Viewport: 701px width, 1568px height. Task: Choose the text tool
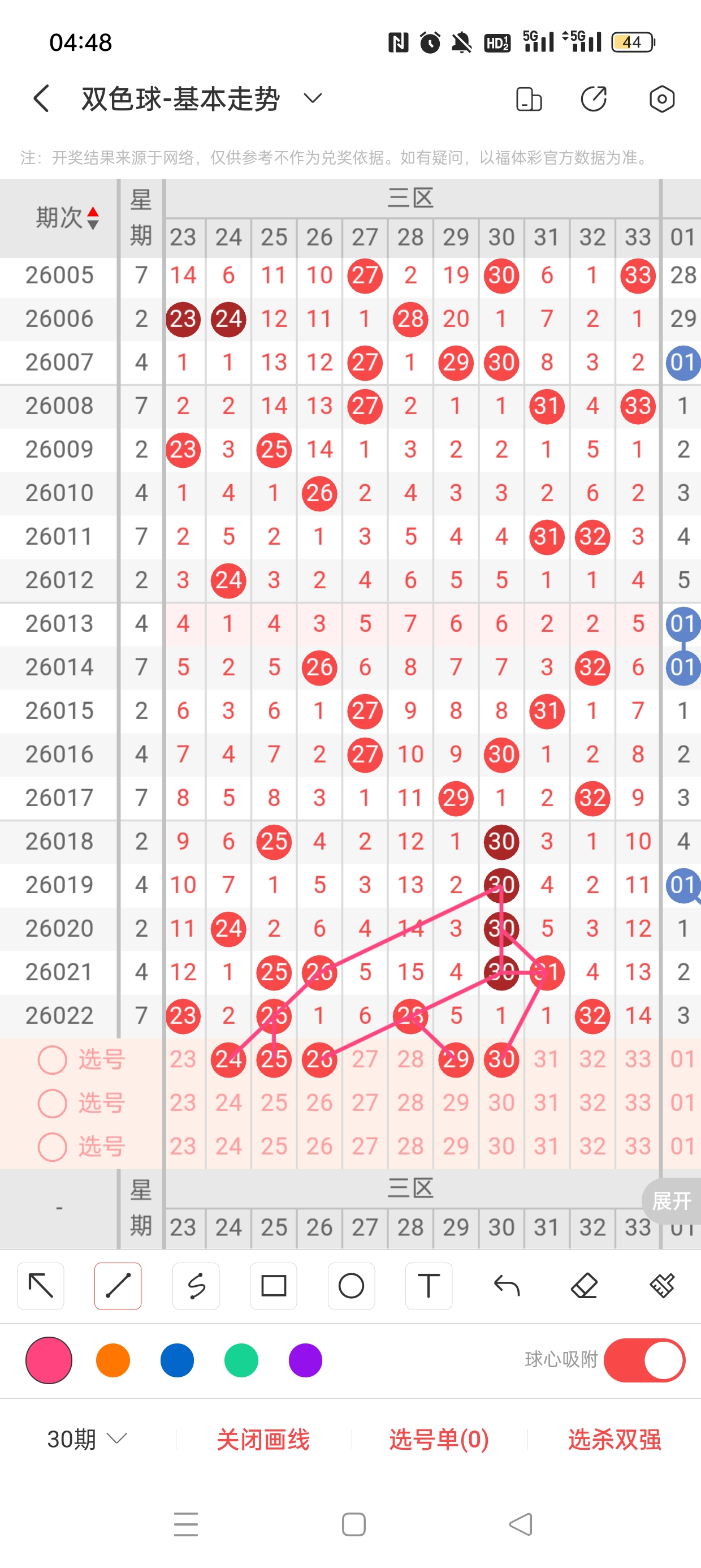429,1286
